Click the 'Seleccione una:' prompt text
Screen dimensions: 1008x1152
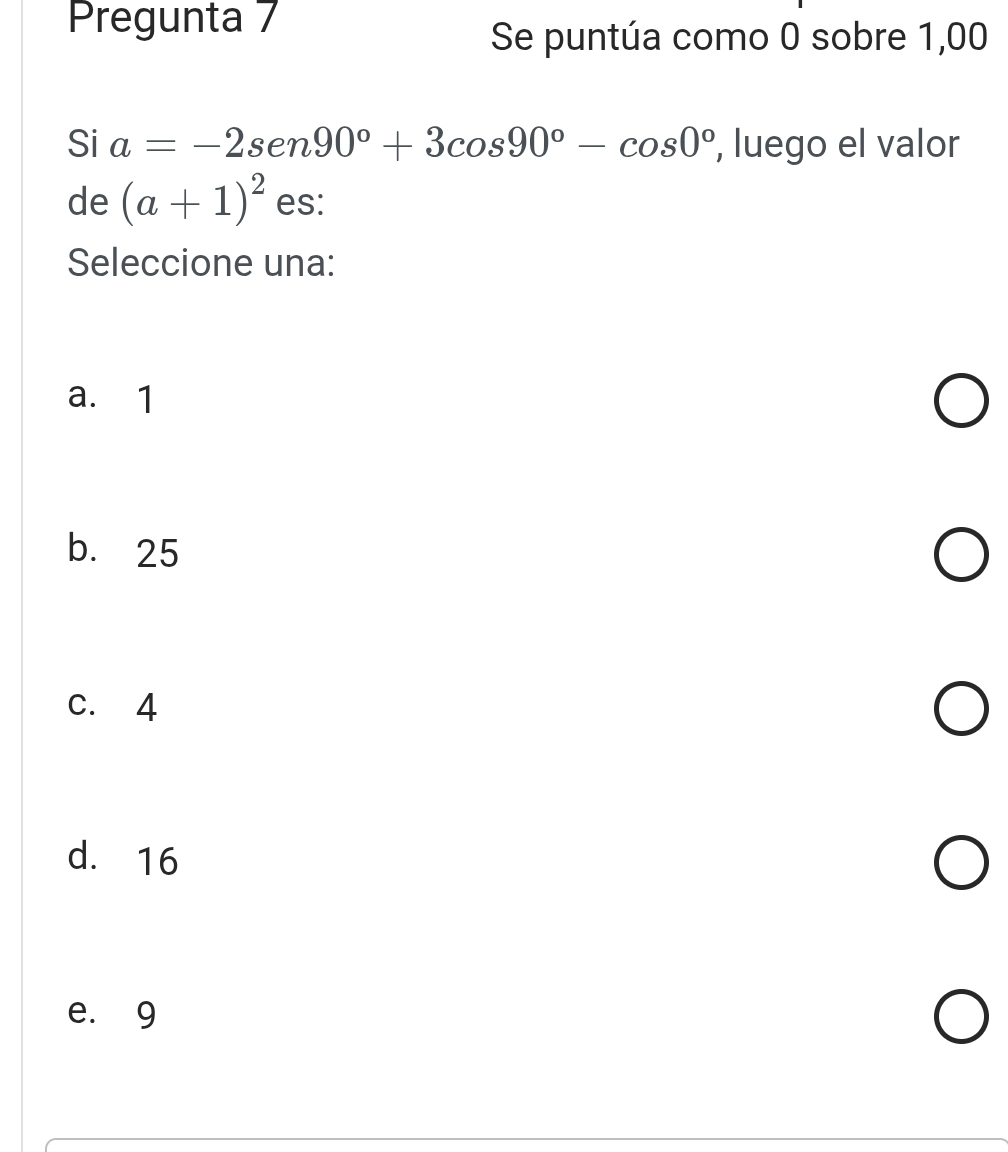tap(198, 263)
